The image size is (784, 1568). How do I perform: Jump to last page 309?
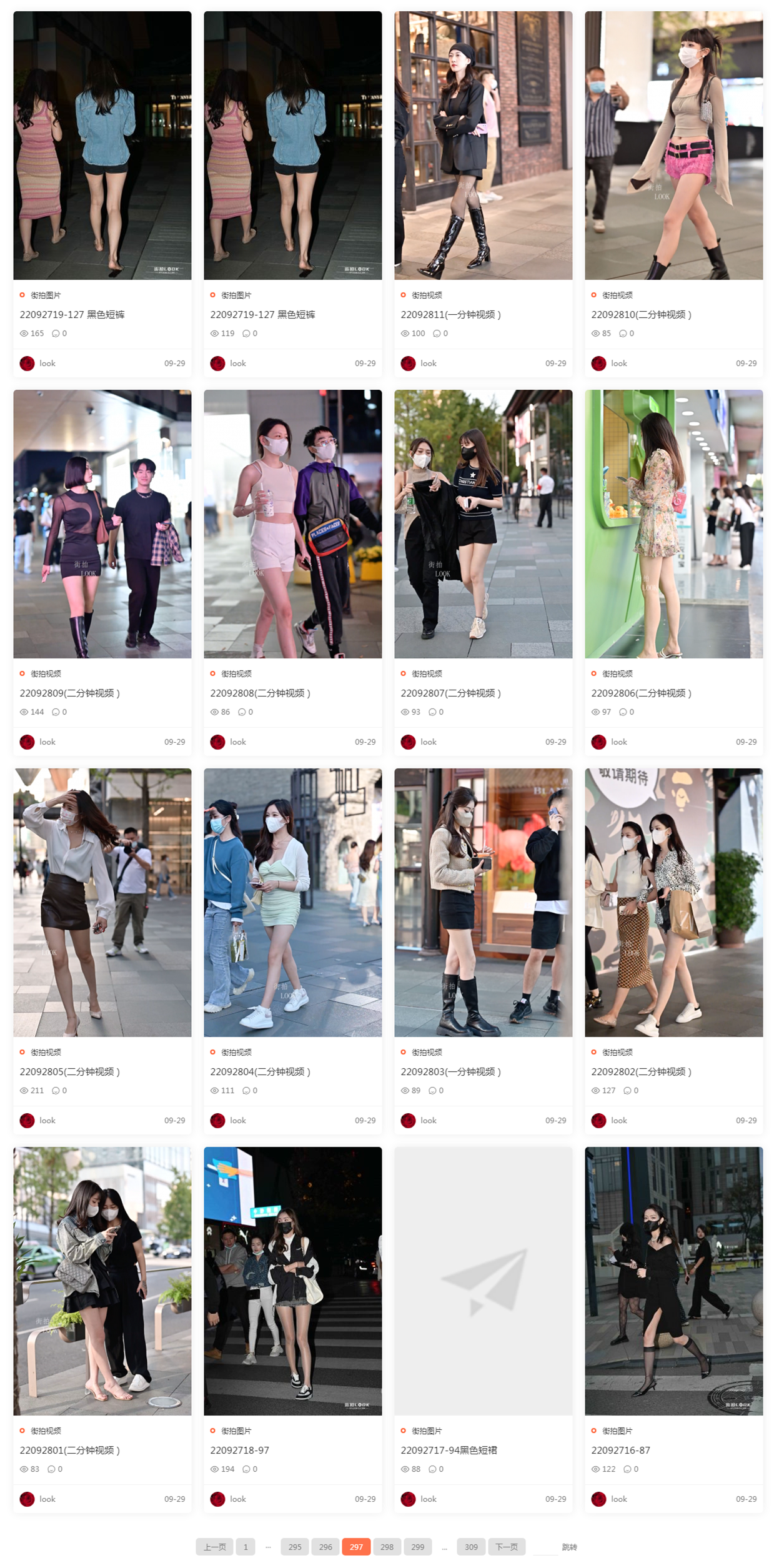[x=471, y=1547]
